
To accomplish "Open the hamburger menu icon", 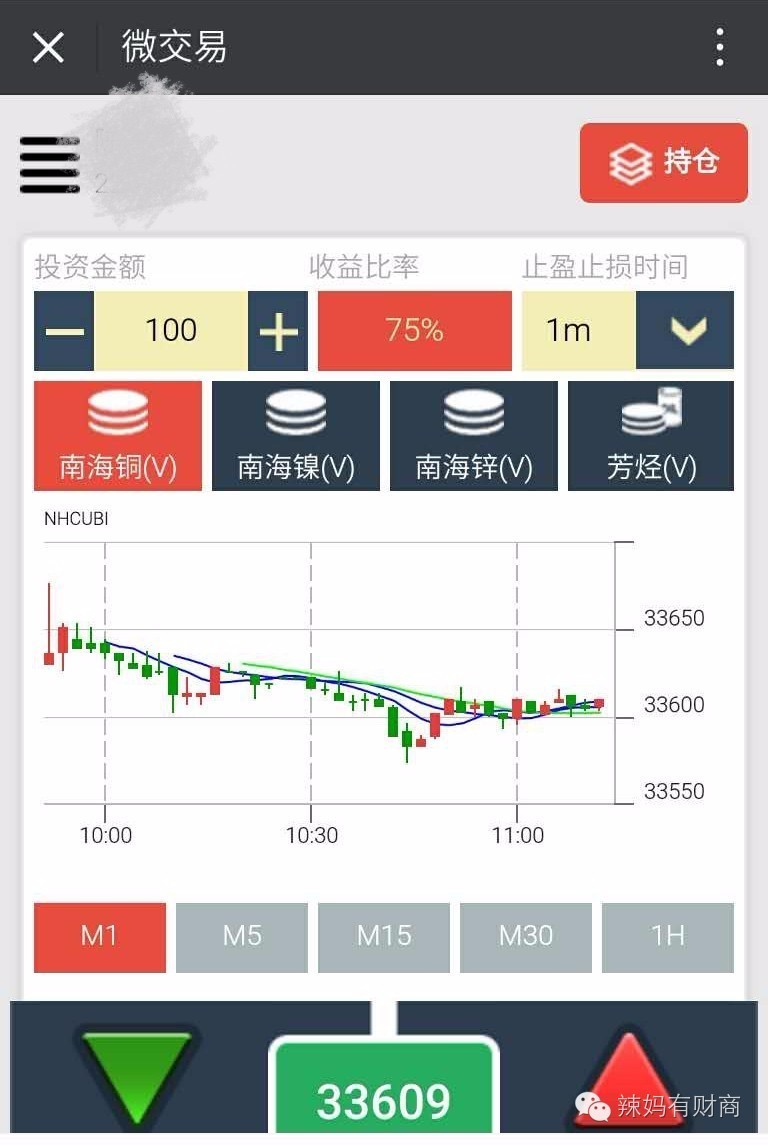I will click(x=48, y=163).
